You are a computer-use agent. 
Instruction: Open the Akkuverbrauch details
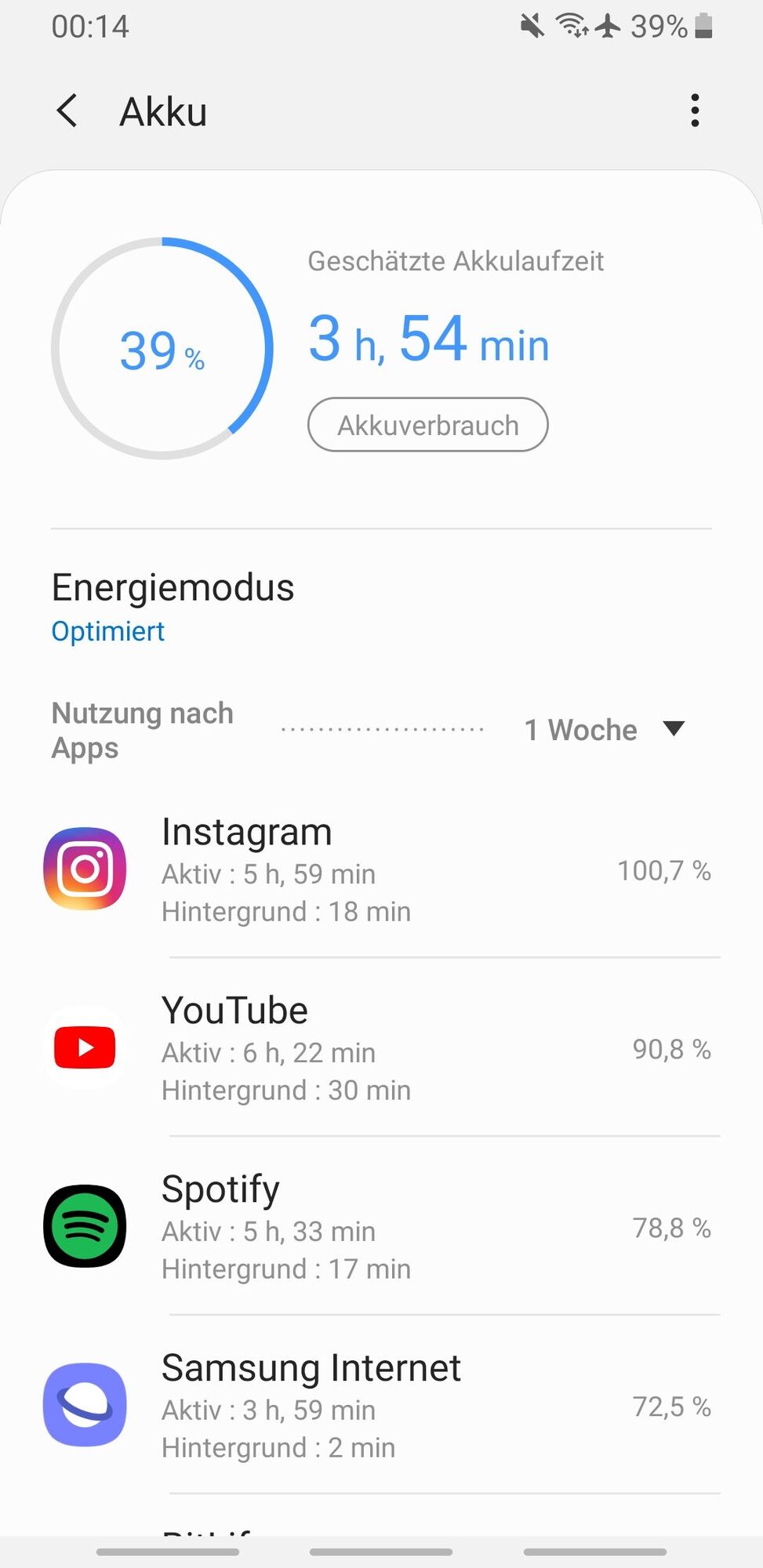427,425
